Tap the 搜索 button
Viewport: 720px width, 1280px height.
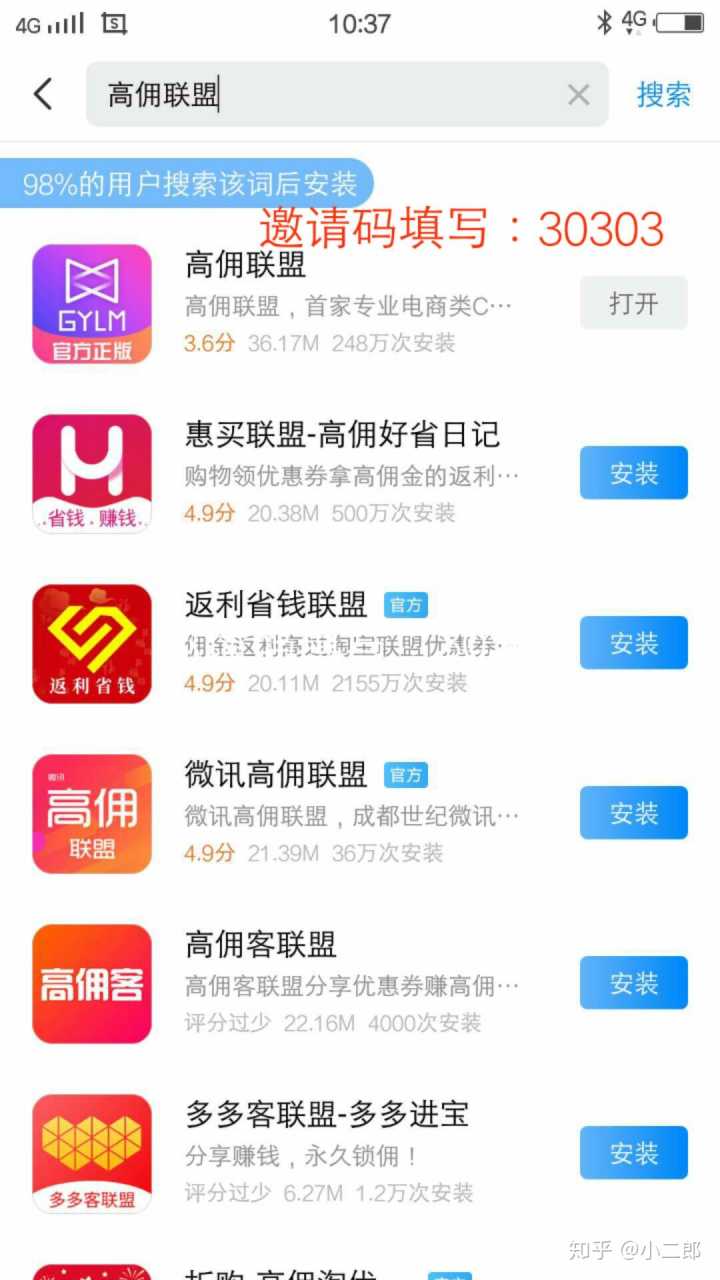pos(663,95)
